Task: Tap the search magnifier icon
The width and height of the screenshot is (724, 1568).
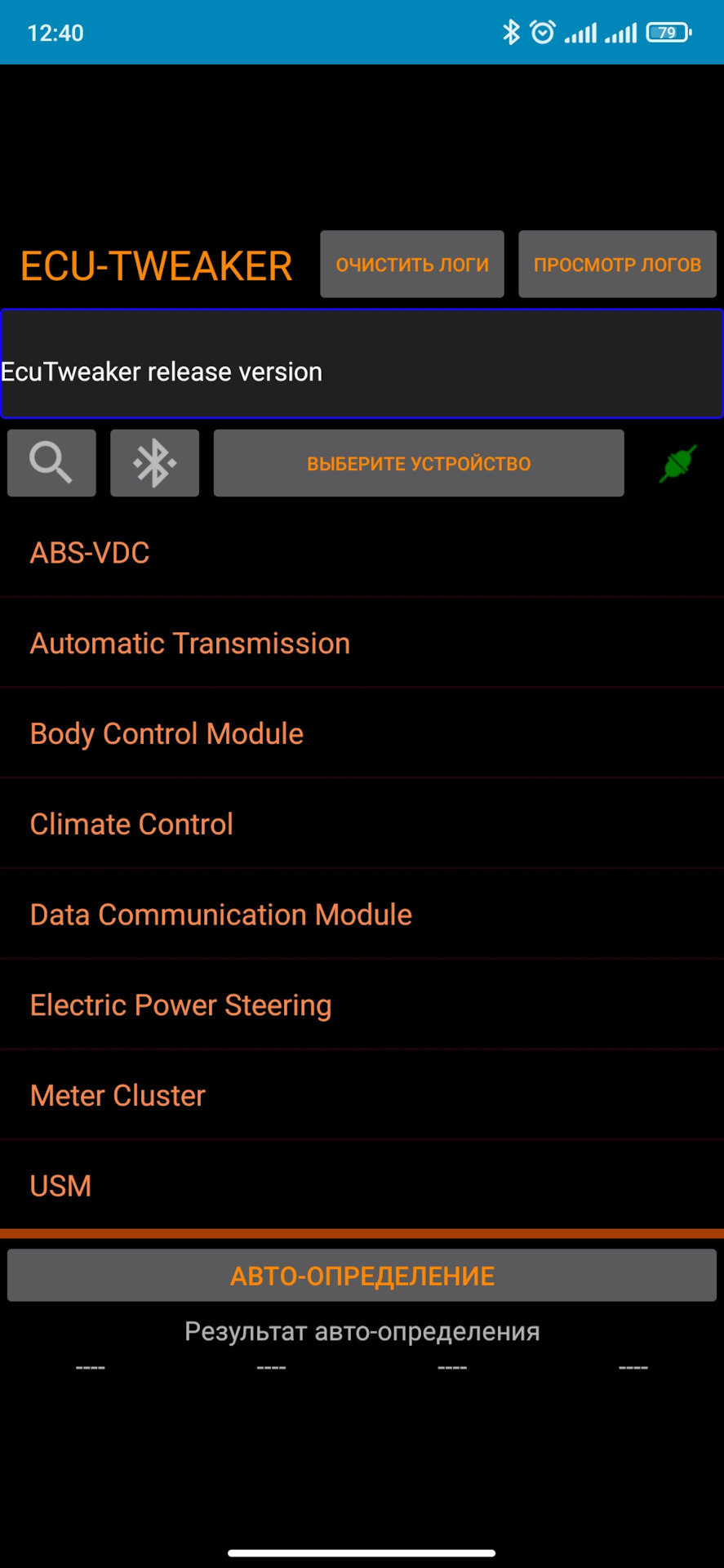Action: [x=51, y=463]
